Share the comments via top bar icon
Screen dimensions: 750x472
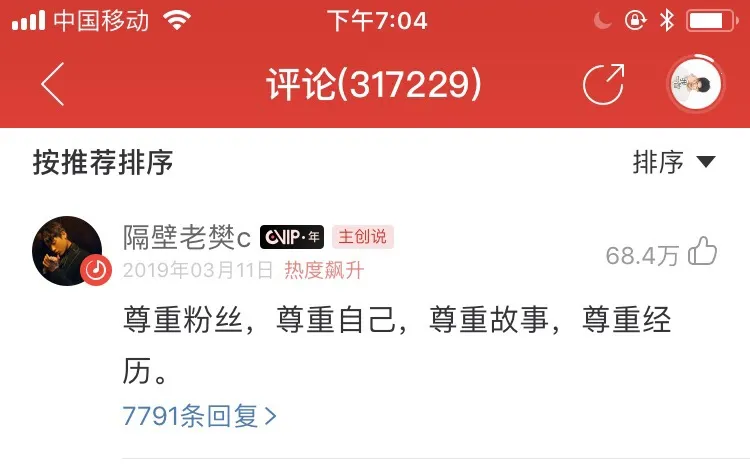pos(603,85)
